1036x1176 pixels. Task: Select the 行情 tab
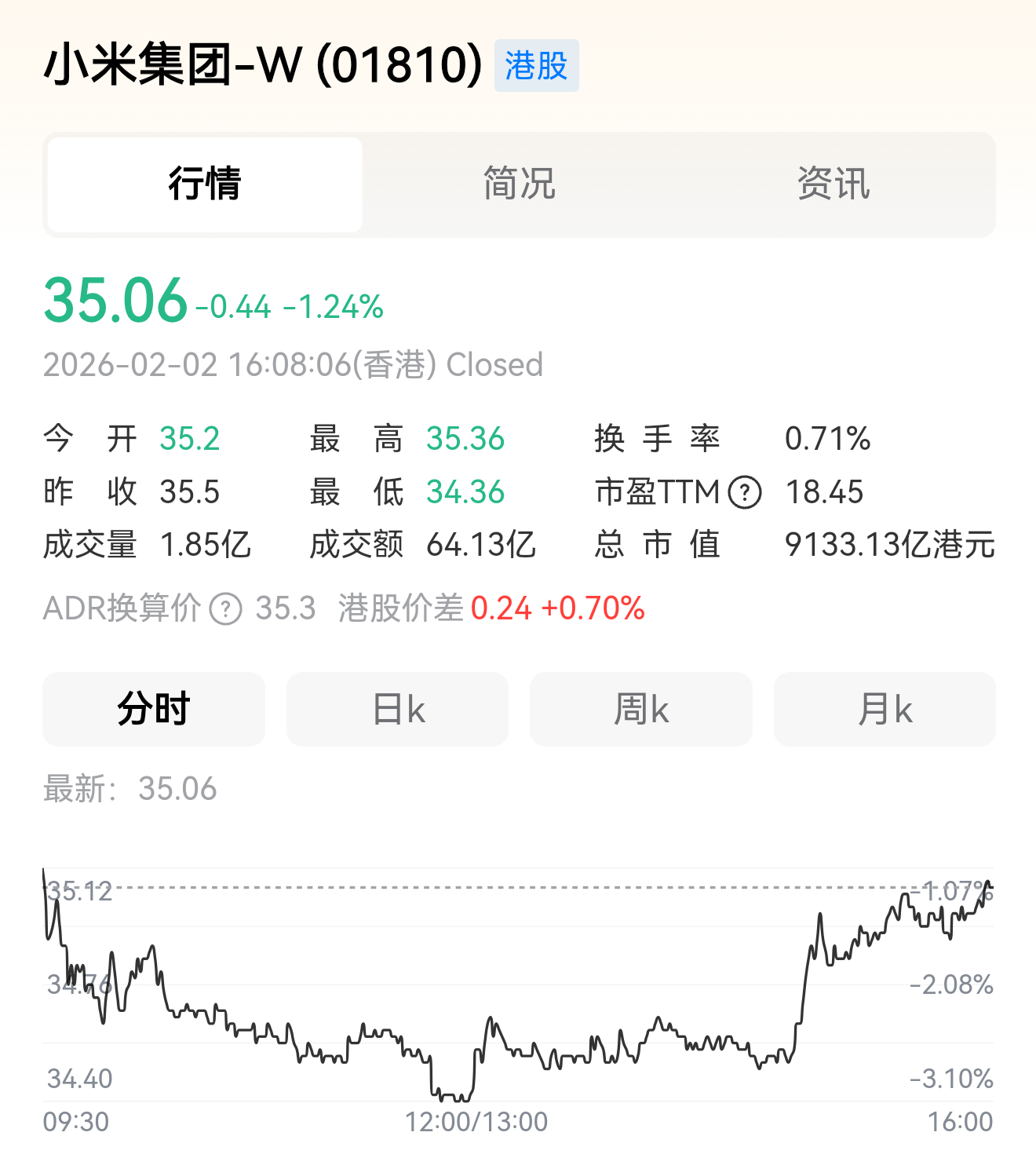[205, 184]
